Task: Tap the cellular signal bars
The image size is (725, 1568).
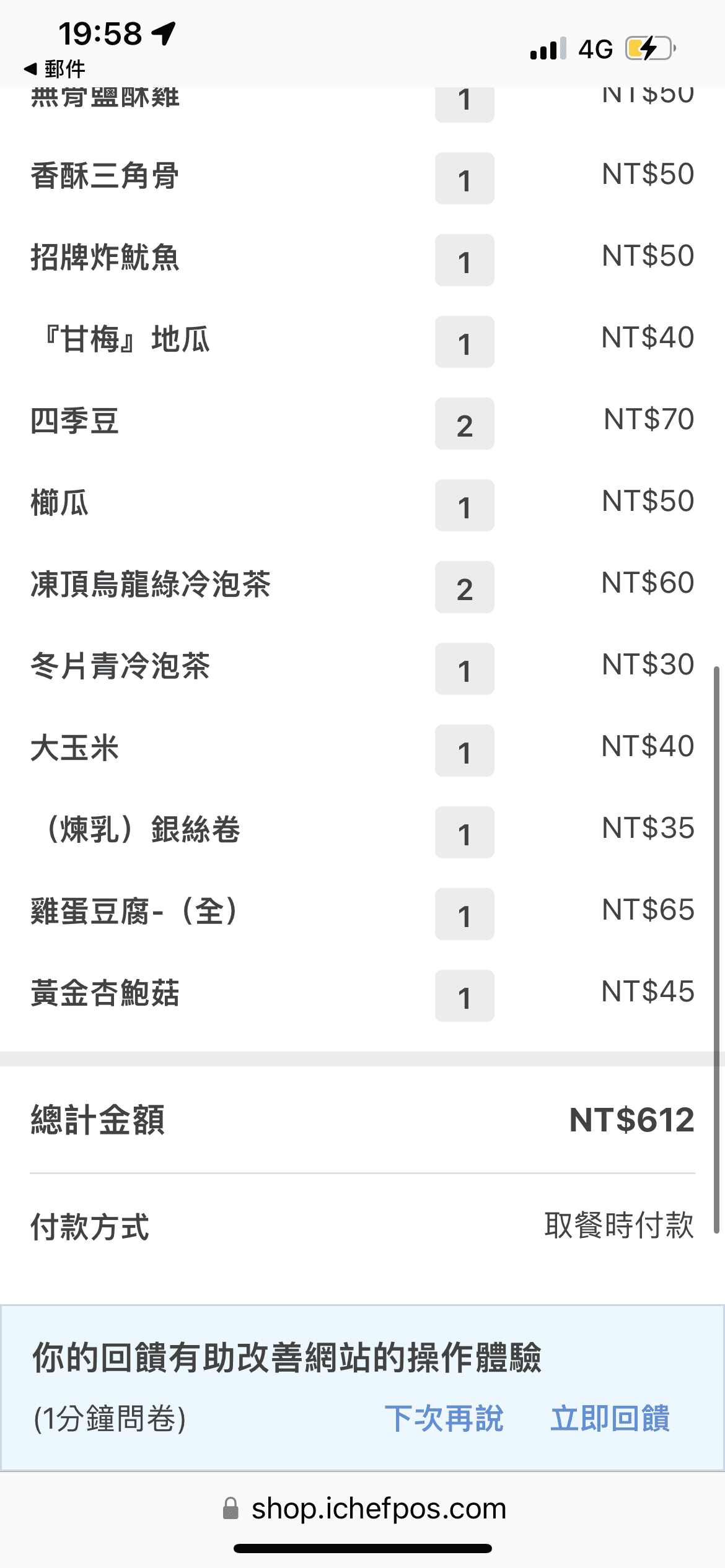Action: coord(548,47)
